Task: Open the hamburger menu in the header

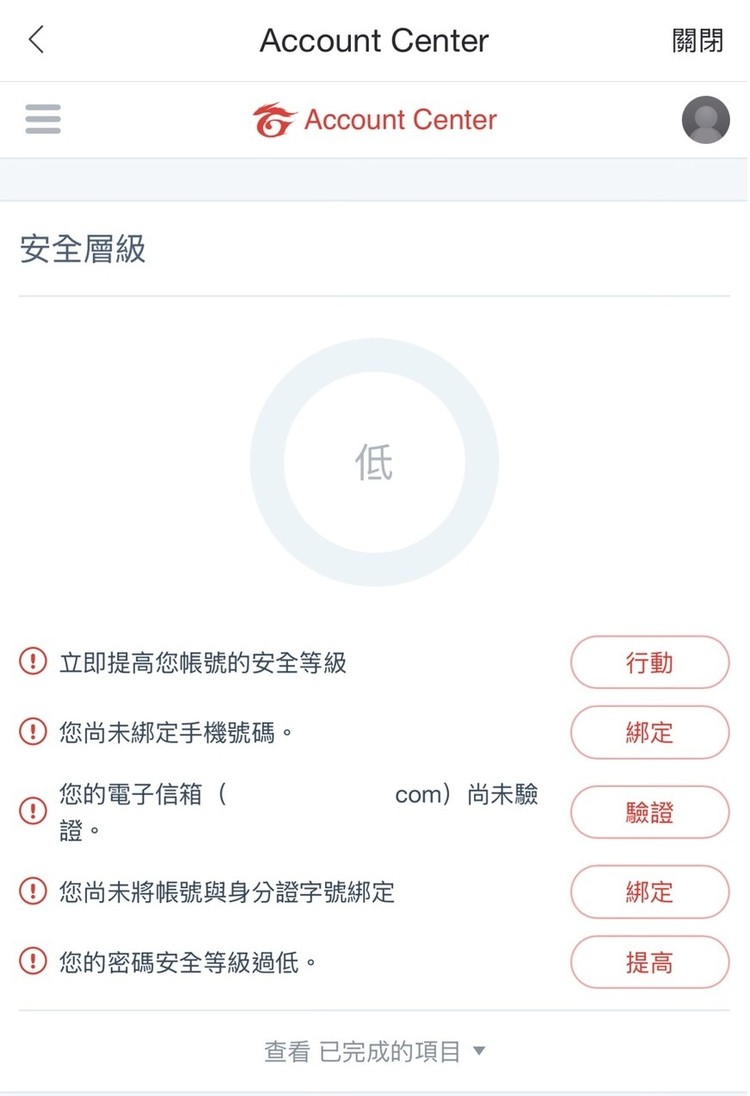Action: 42,119
